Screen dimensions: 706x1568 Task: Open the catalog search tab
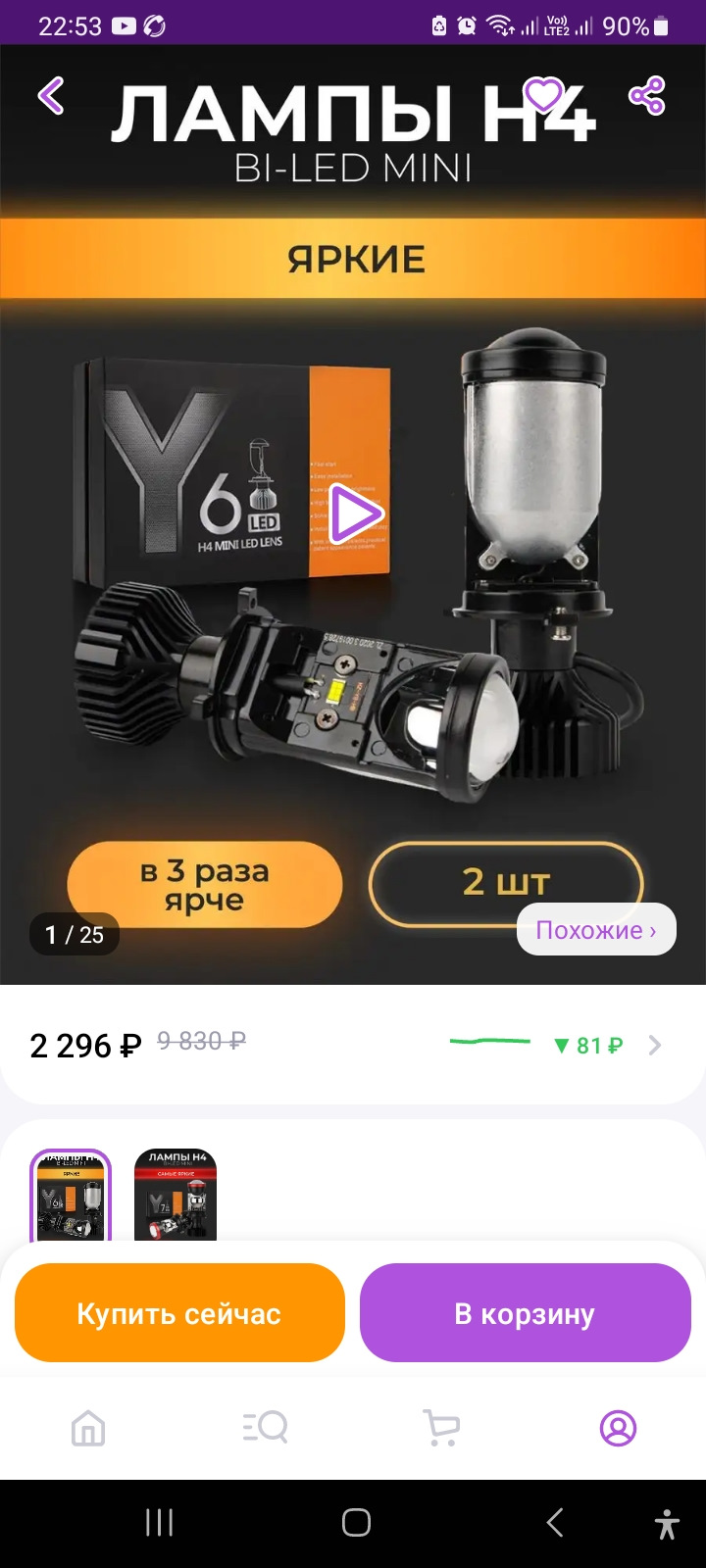pos(265,1428)
